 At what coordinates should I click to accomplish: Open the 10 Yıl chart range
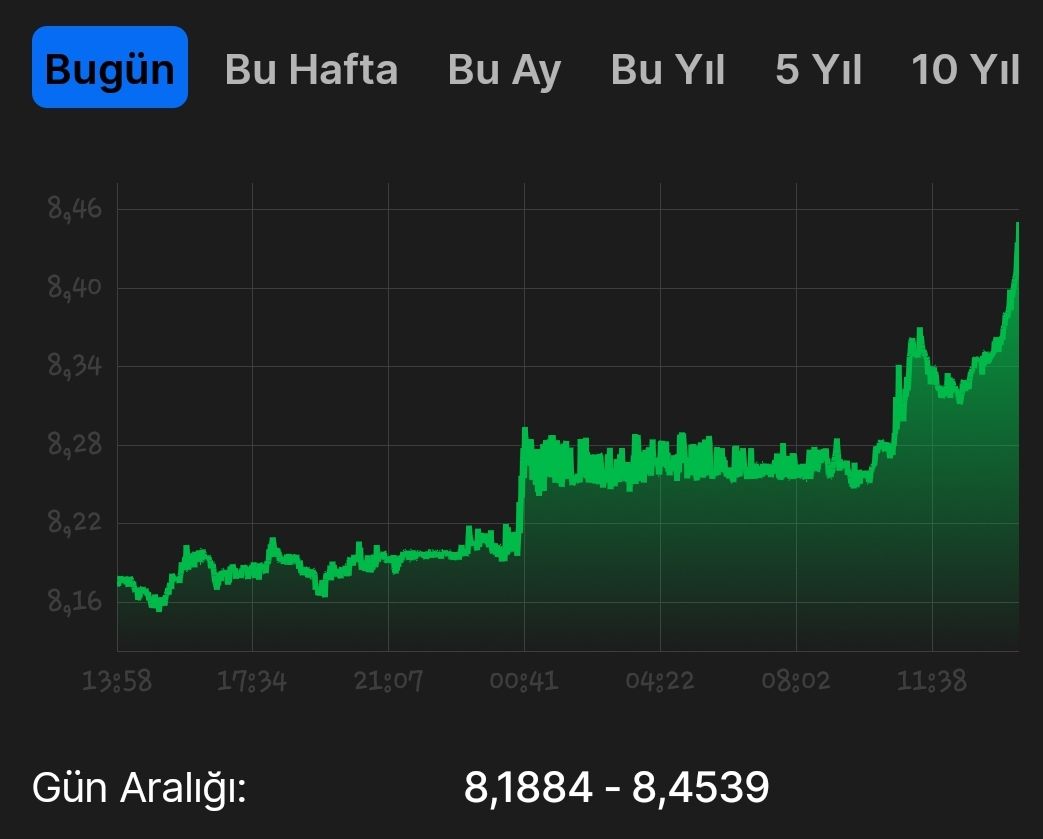pos(965,70)
